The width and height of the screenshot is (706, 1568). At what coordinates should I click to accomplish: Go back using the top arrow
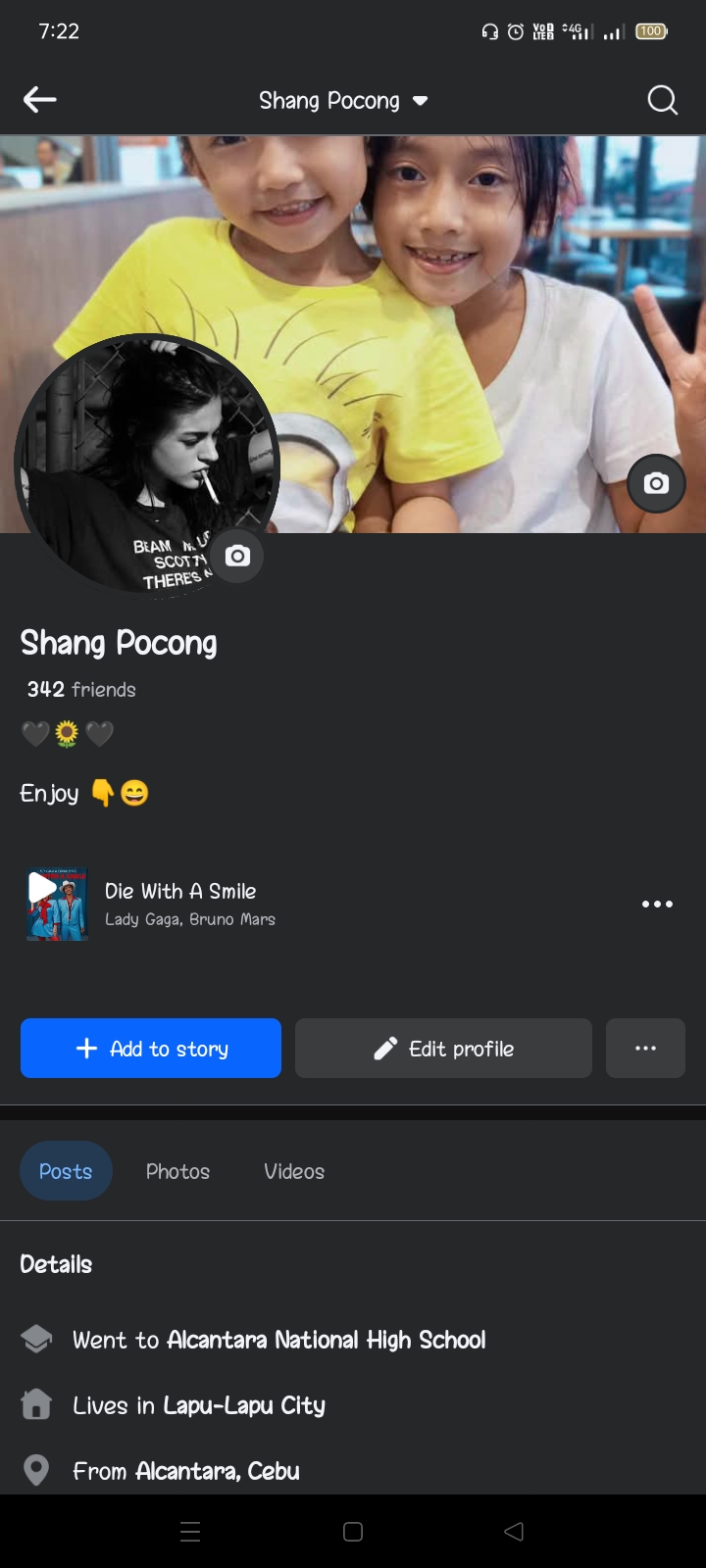pos(39,100)
